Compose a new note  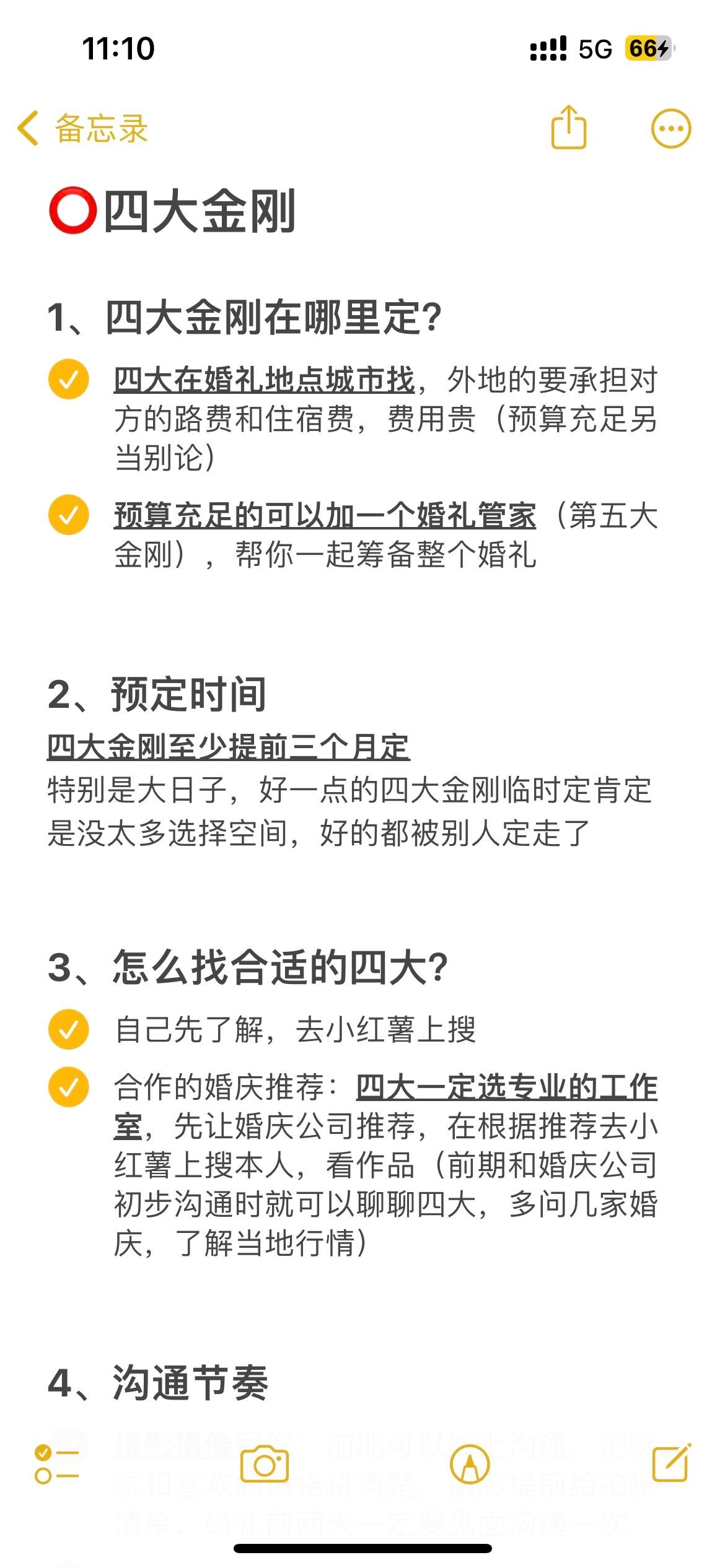pos(672,1463)
